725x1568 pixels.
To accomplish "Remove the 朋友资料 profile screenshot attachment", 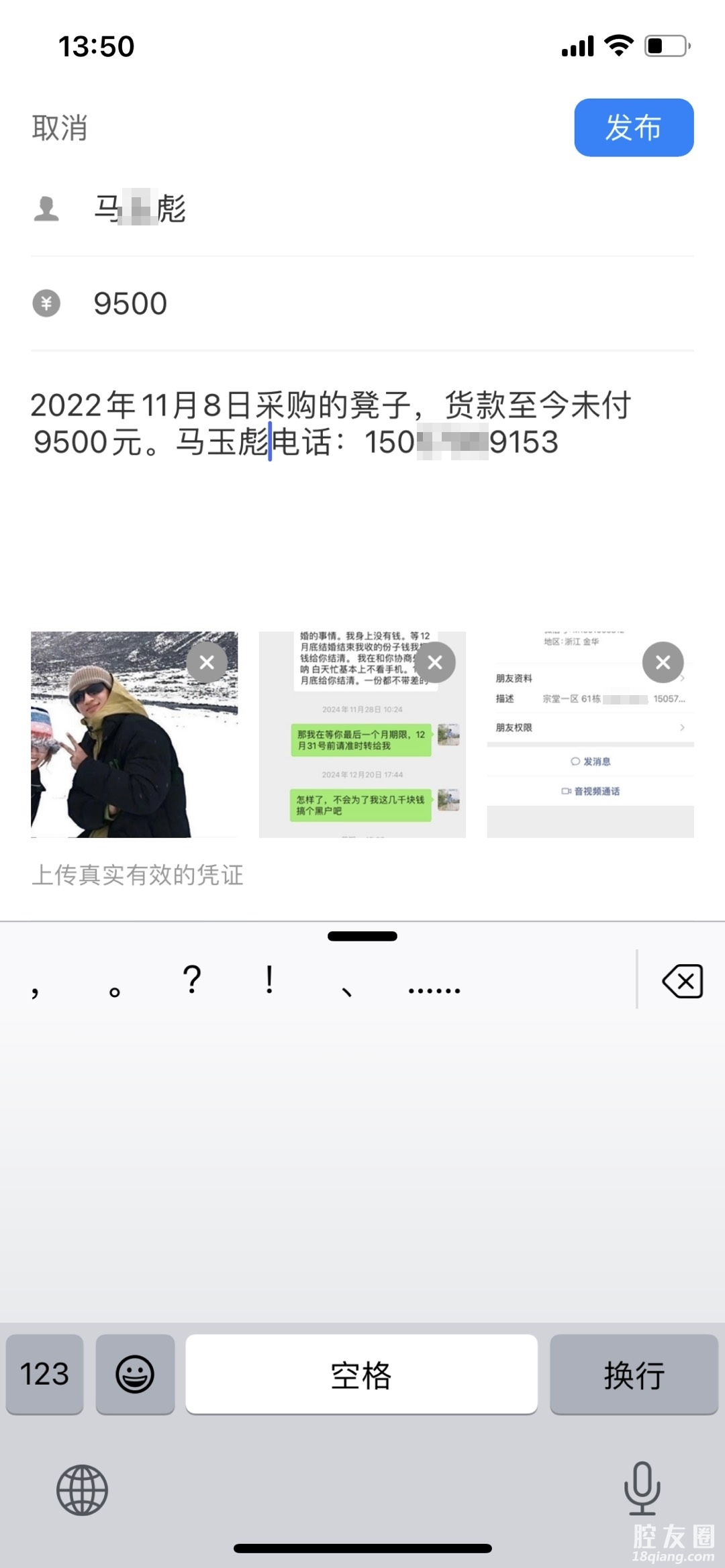I will coord(663,662).
